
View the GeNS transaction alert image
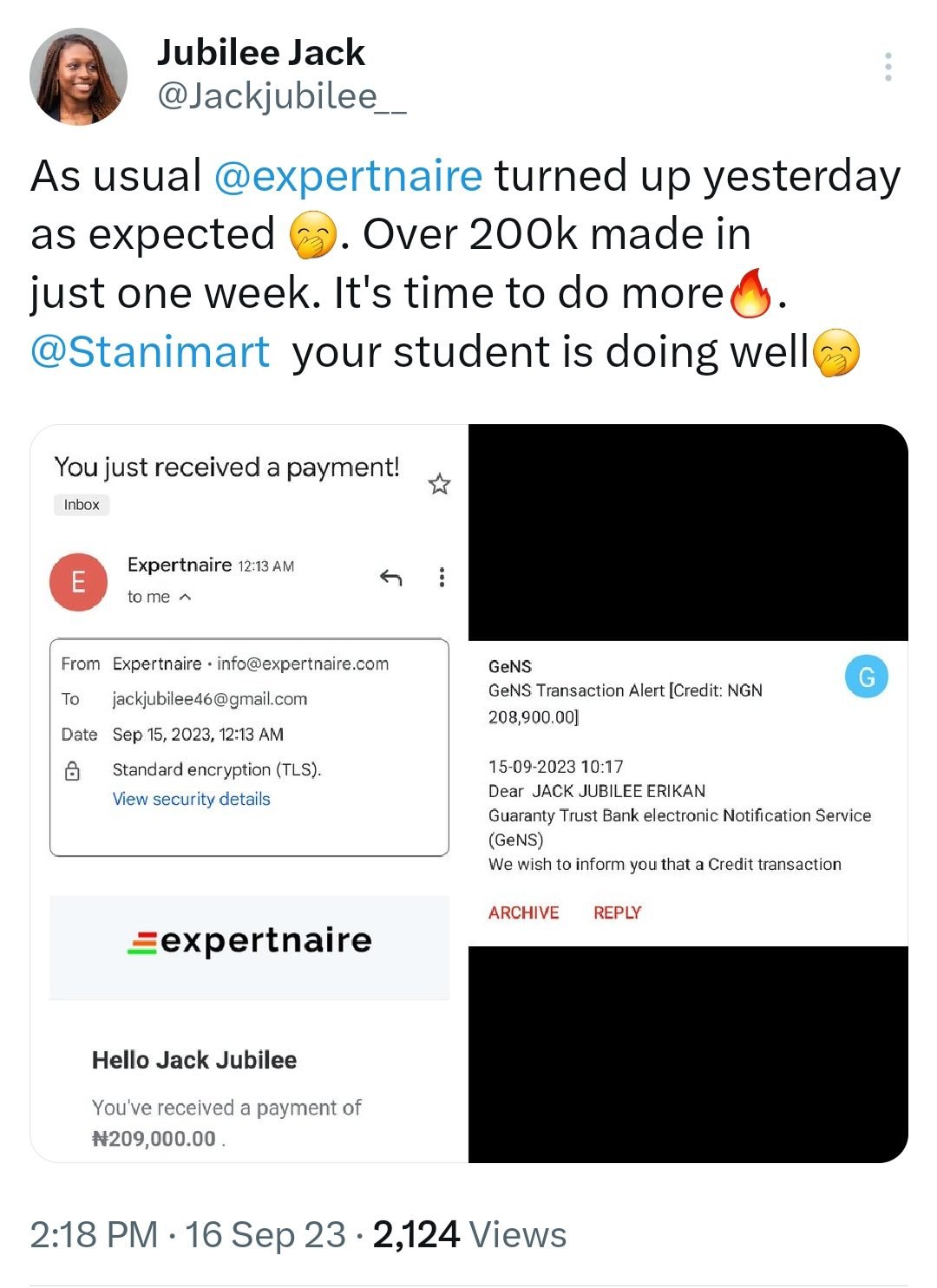[x=687, y=794]
